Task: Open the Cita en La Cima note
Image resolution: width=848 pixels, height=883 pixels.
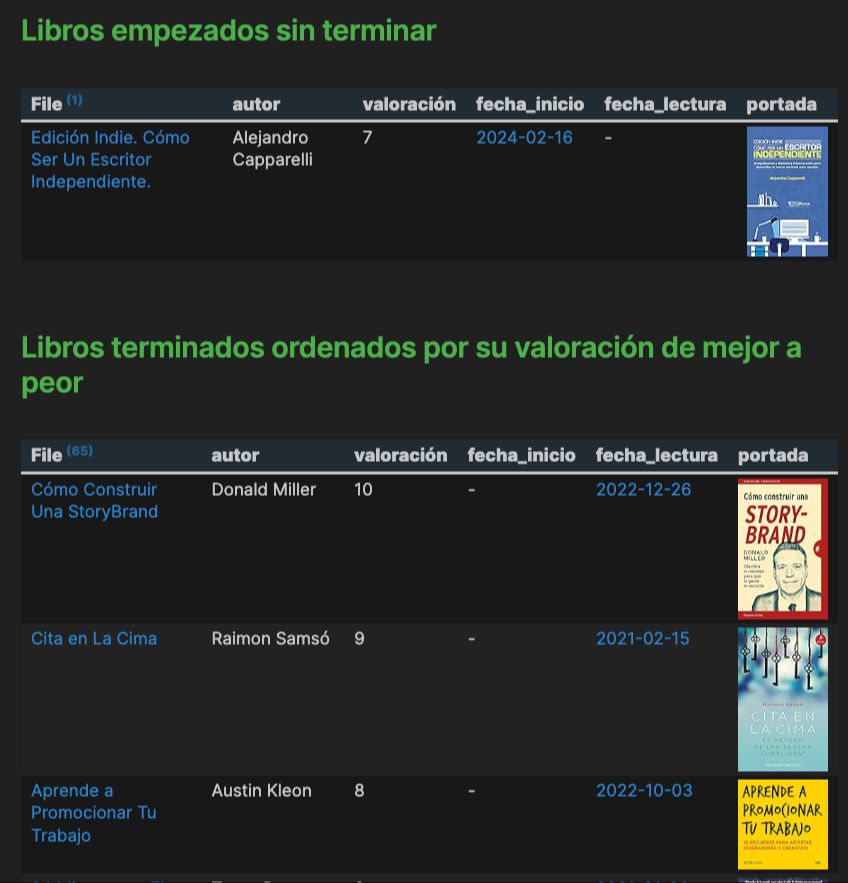Action: [x=94, y=639]
